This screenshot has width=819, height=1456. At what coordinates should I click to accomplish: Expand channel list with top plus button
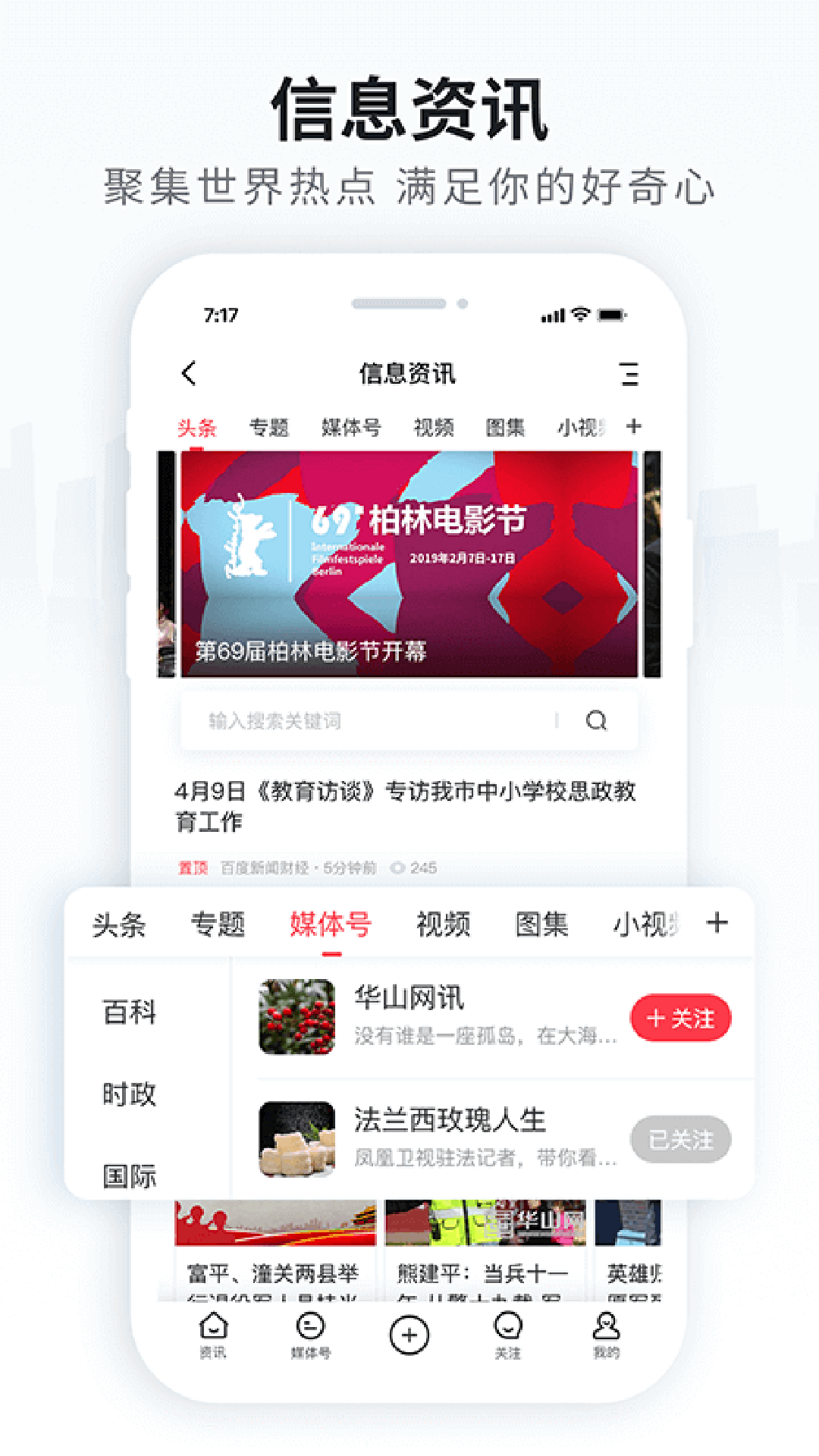[634, 427]
